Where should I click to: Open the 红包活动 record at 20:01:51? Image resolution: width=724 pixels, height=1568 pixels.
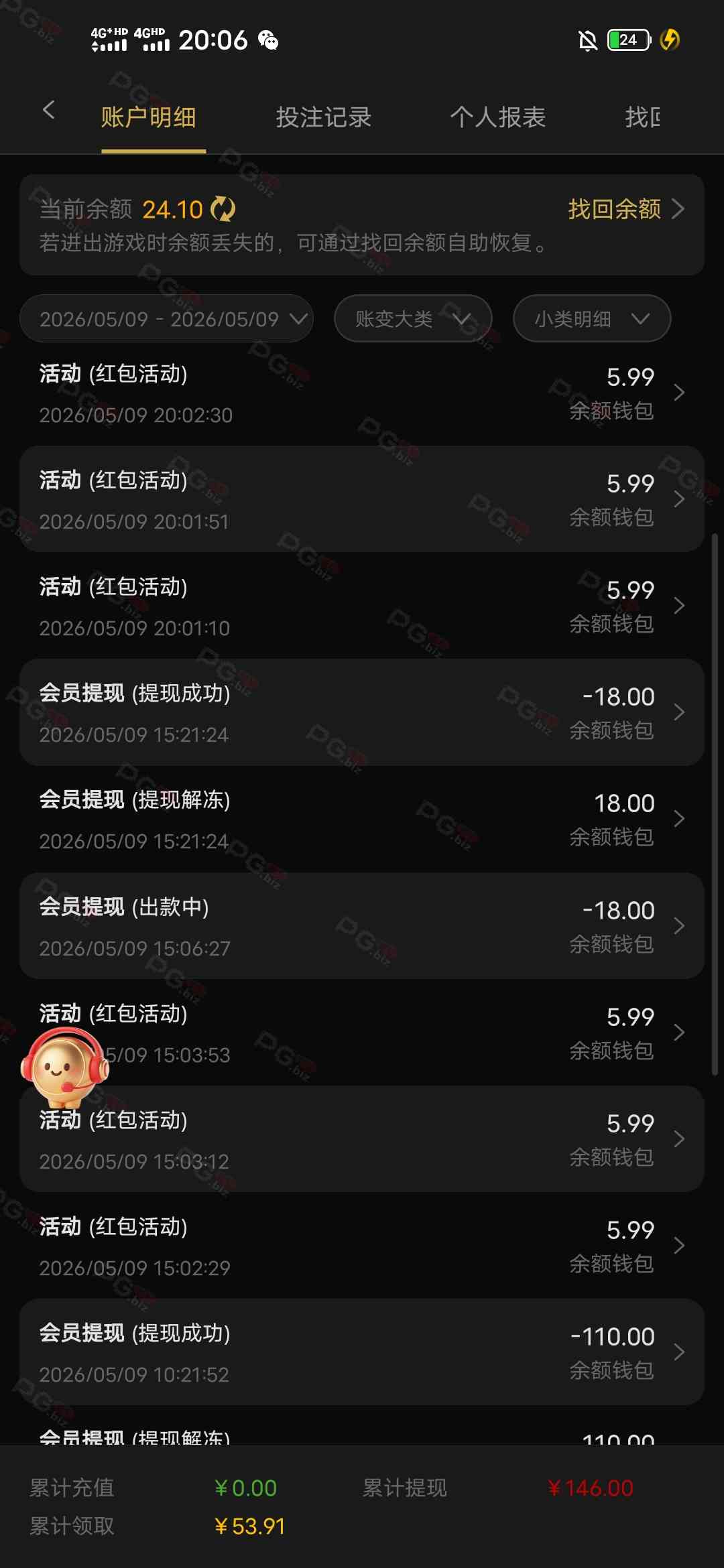(x=362, y=499)
